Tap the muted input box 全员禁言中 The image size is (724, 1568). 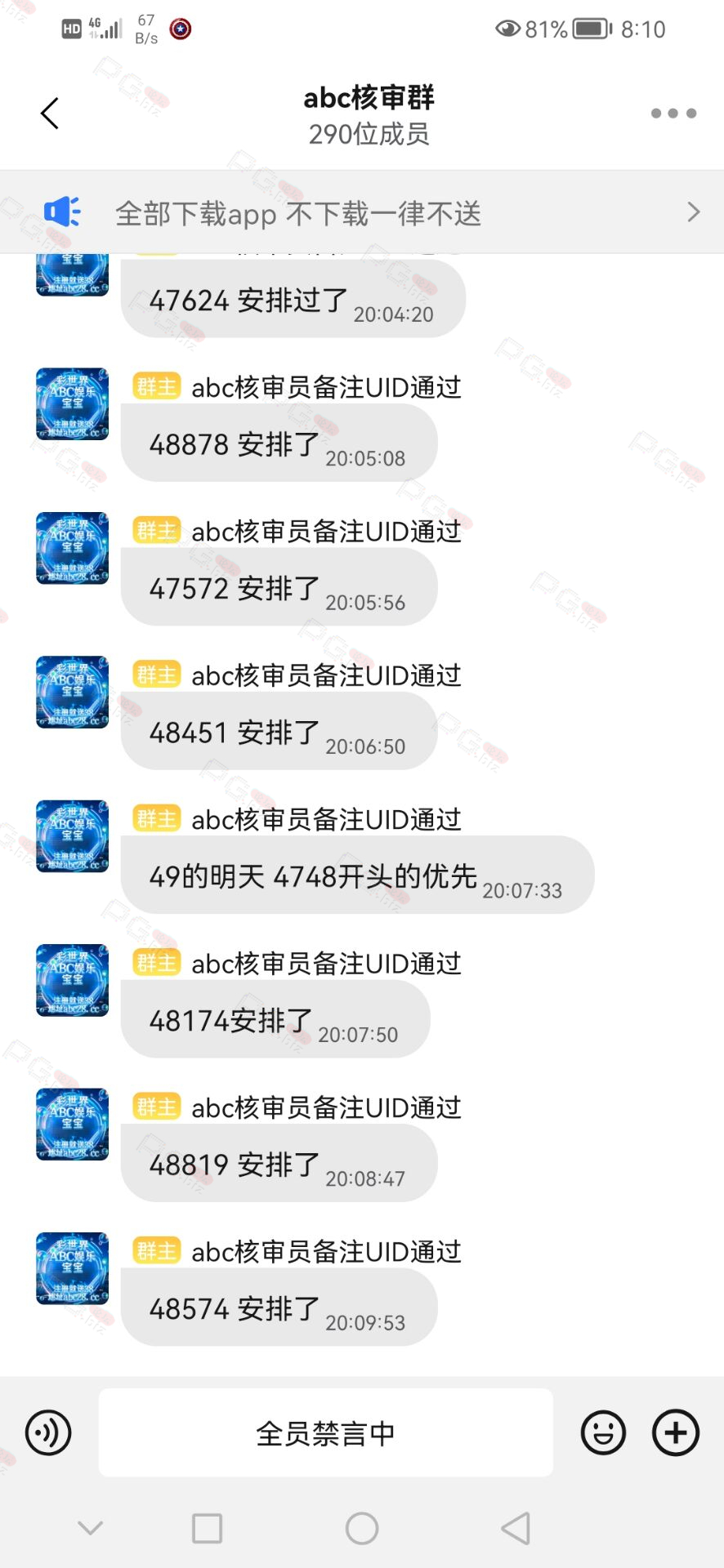click(325, 1432)
